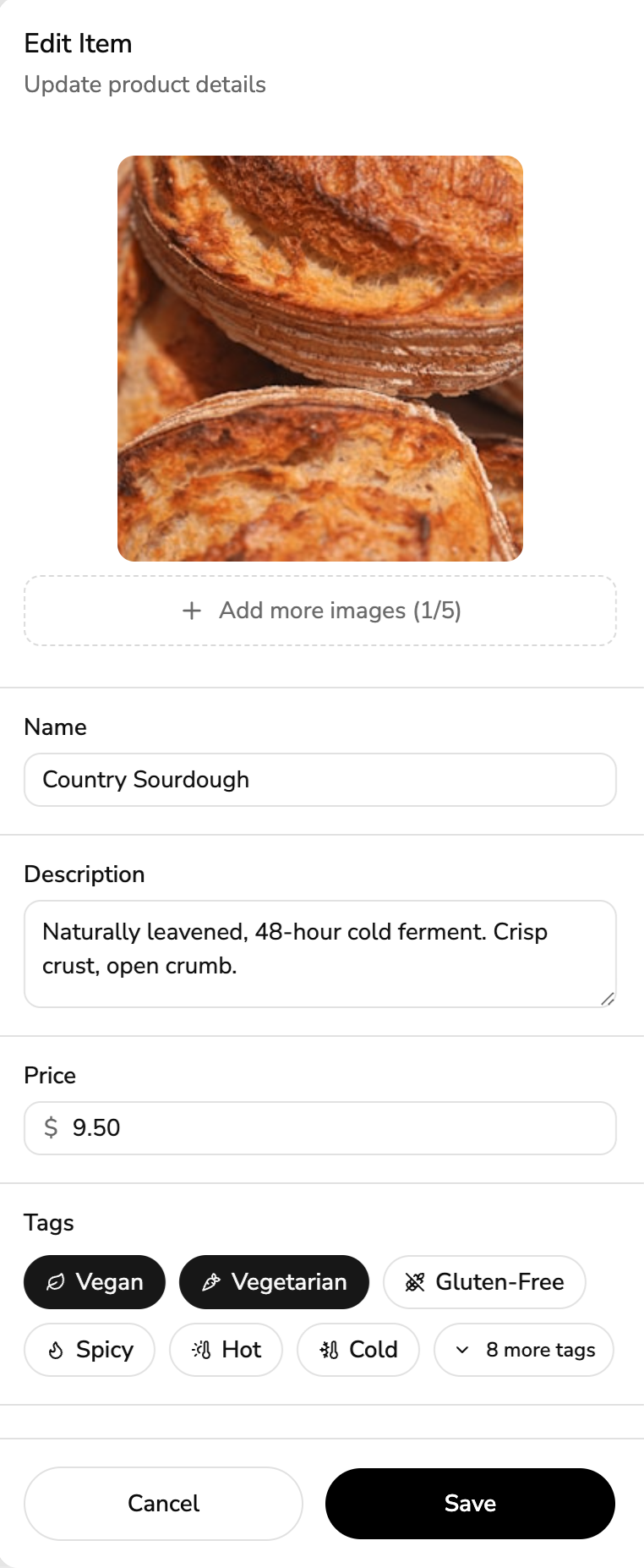
Task: Edit the Description text area
Action: click(x=320, y=953)
